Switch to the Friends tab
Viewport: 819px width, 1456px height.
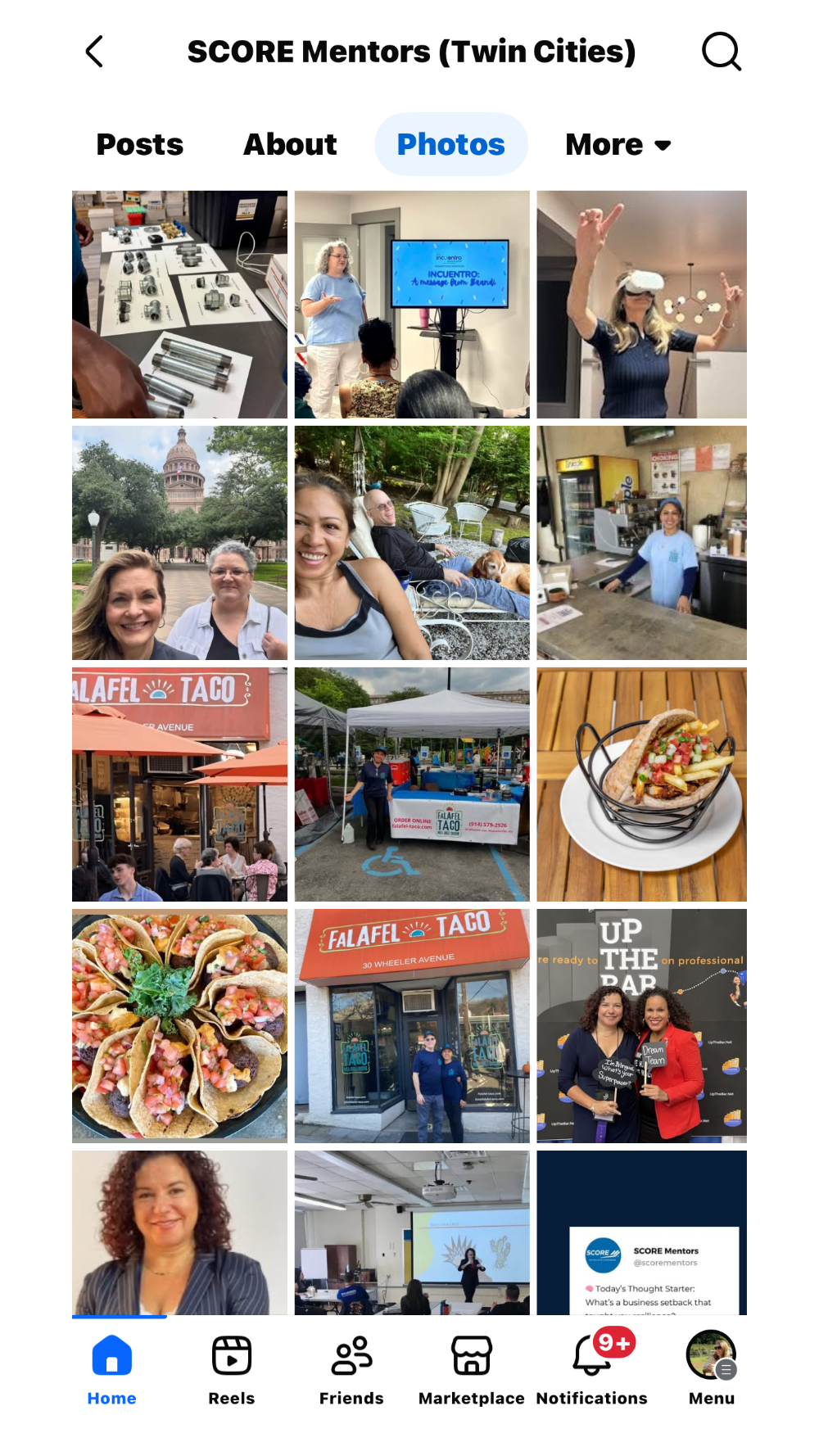[351, 1370]
